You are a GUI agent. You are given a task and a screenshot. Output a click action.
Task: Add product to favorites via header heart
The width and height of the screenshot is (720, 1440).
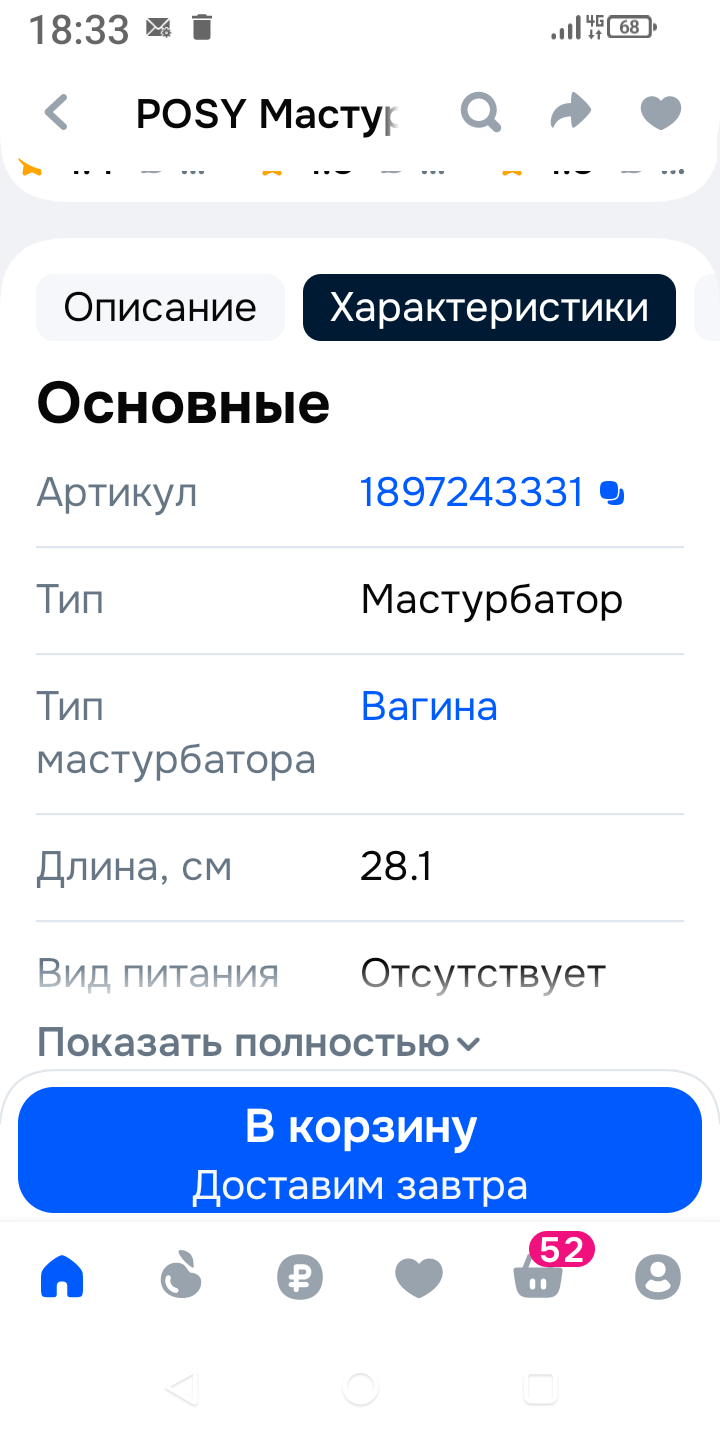[660, 113]
